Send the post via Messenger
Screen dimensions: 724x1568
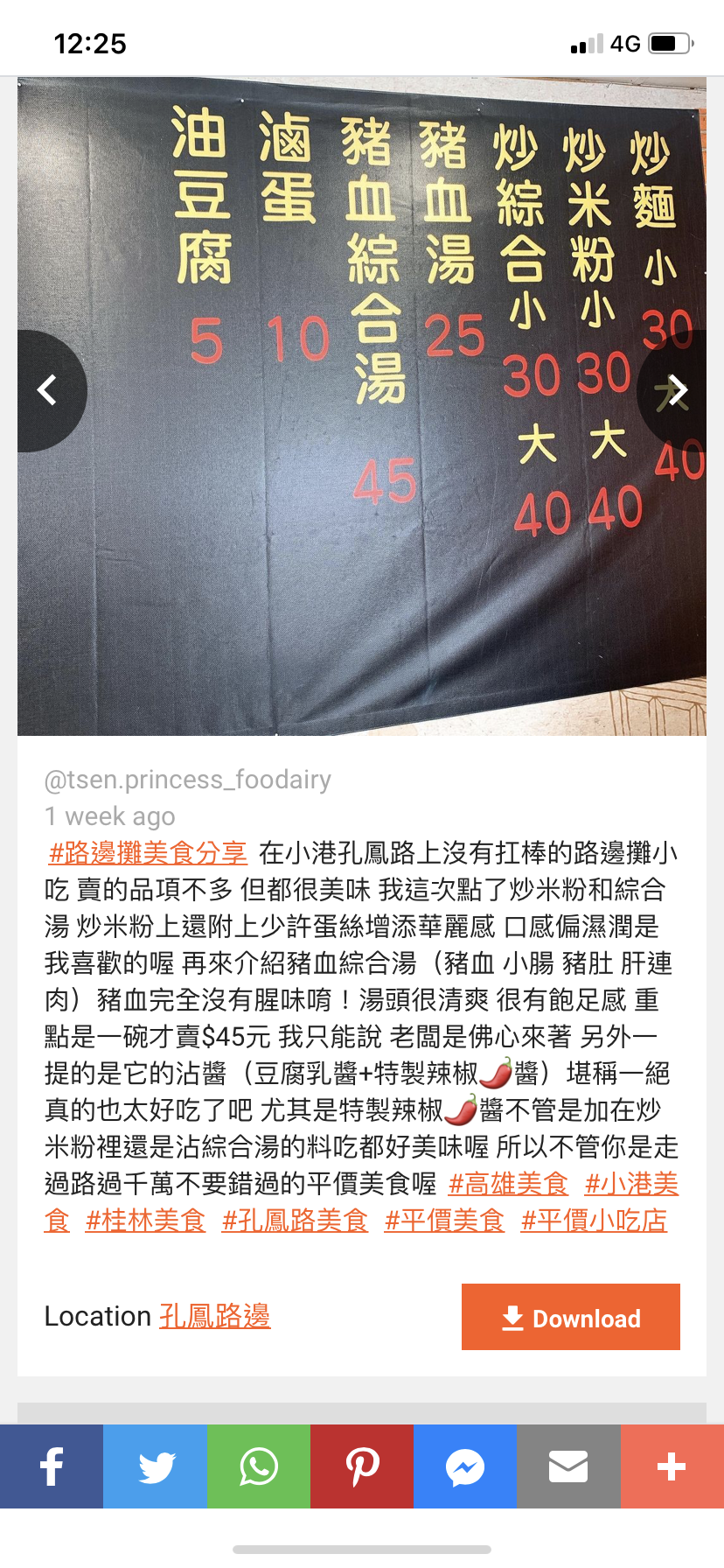[x=465, y=1466]
